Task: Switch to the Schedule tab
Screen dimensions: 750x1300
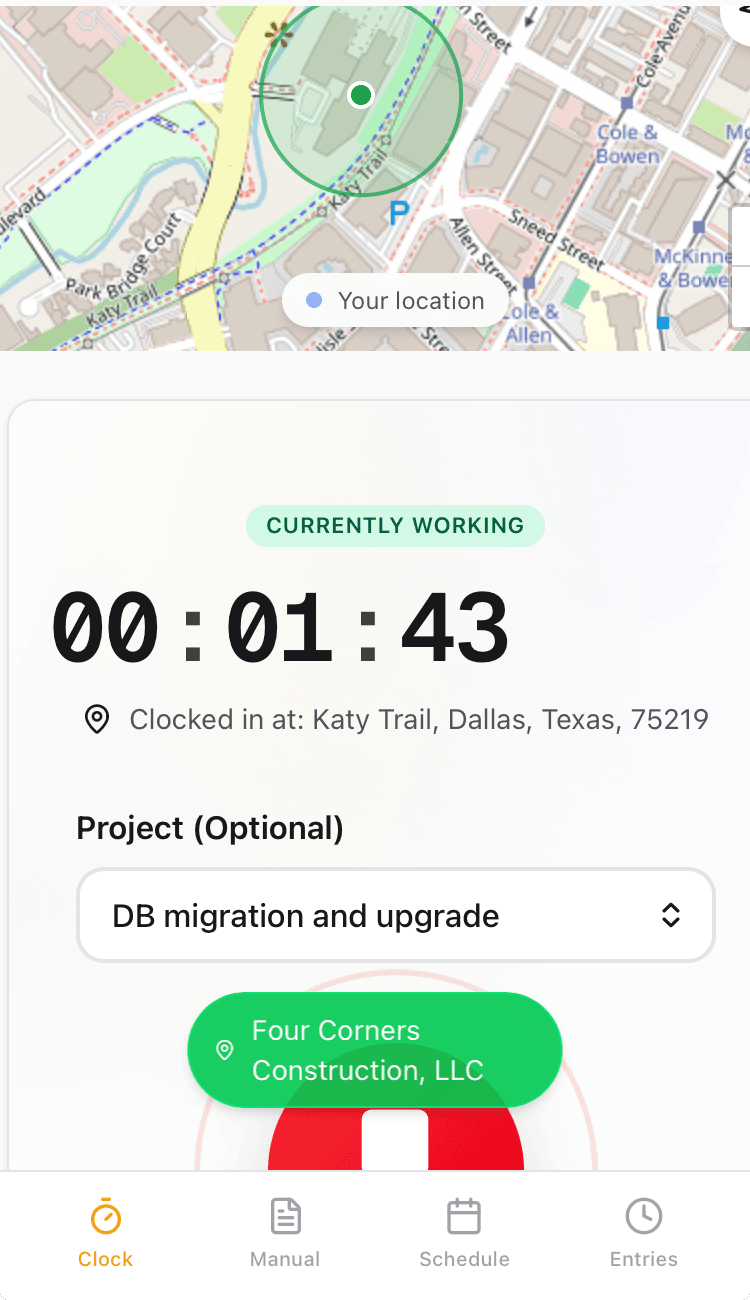Action: tap(464, 1232)
